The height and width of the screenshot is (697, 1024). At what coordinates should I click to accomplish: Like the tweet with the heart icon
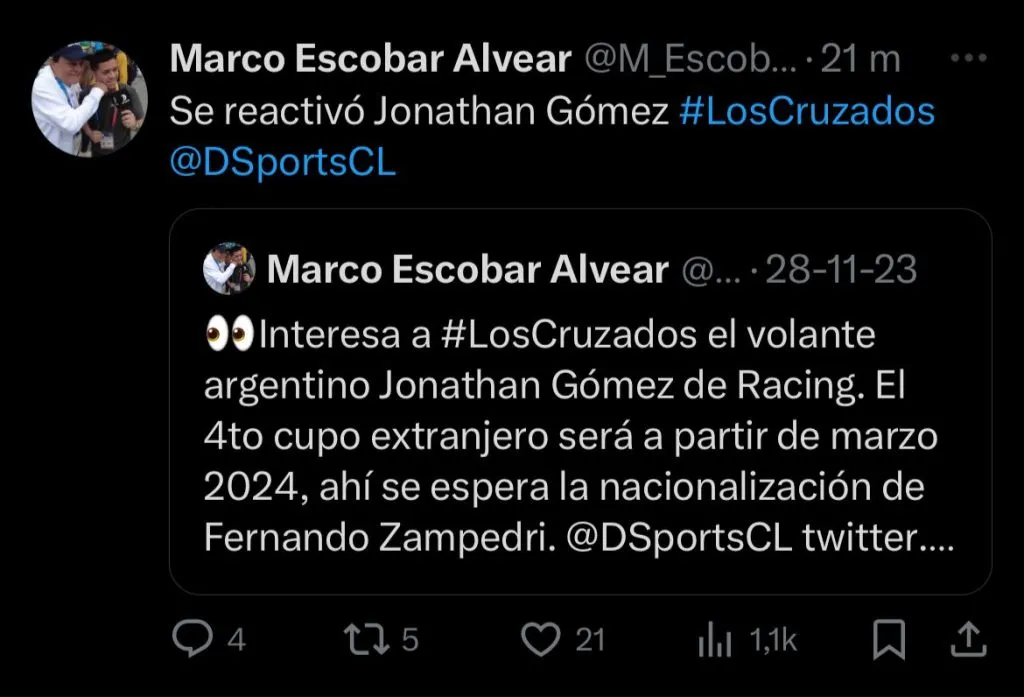click(x=542, y=639)
